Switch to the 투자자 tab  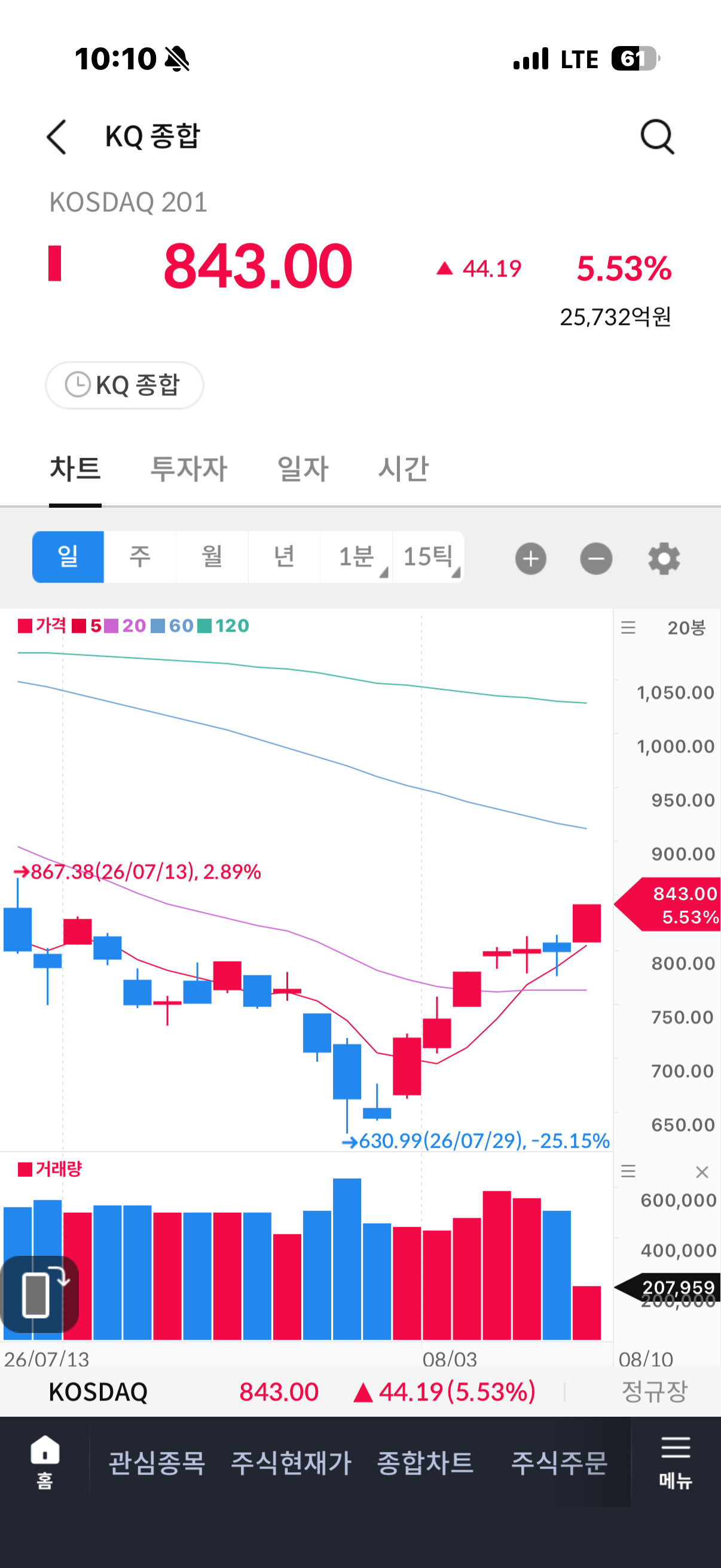188,469
